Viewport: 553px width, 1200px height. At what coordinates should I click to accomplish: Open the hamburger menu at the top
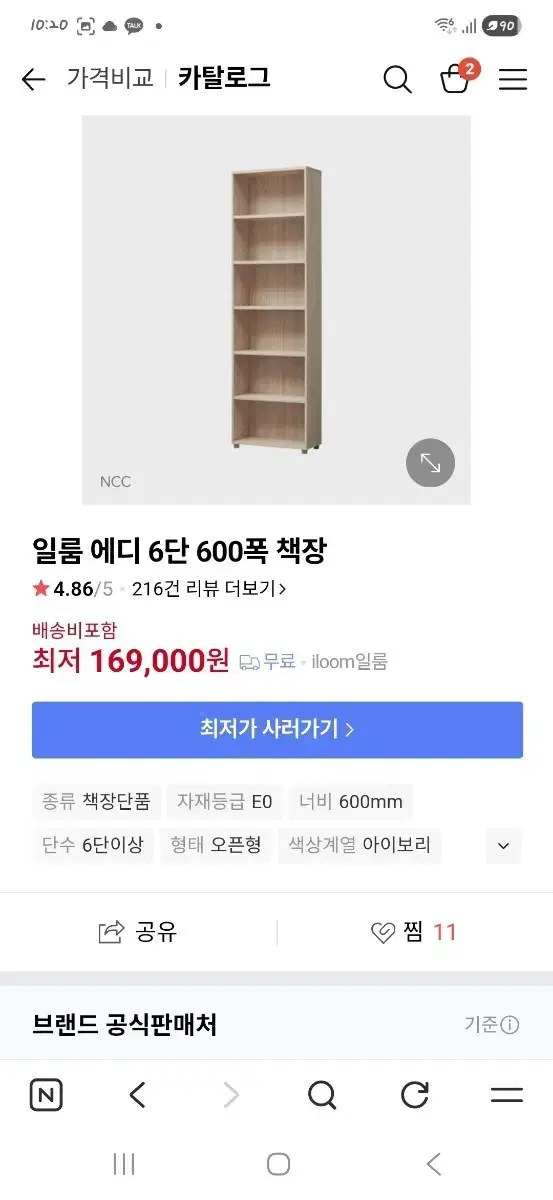[513, 80]
